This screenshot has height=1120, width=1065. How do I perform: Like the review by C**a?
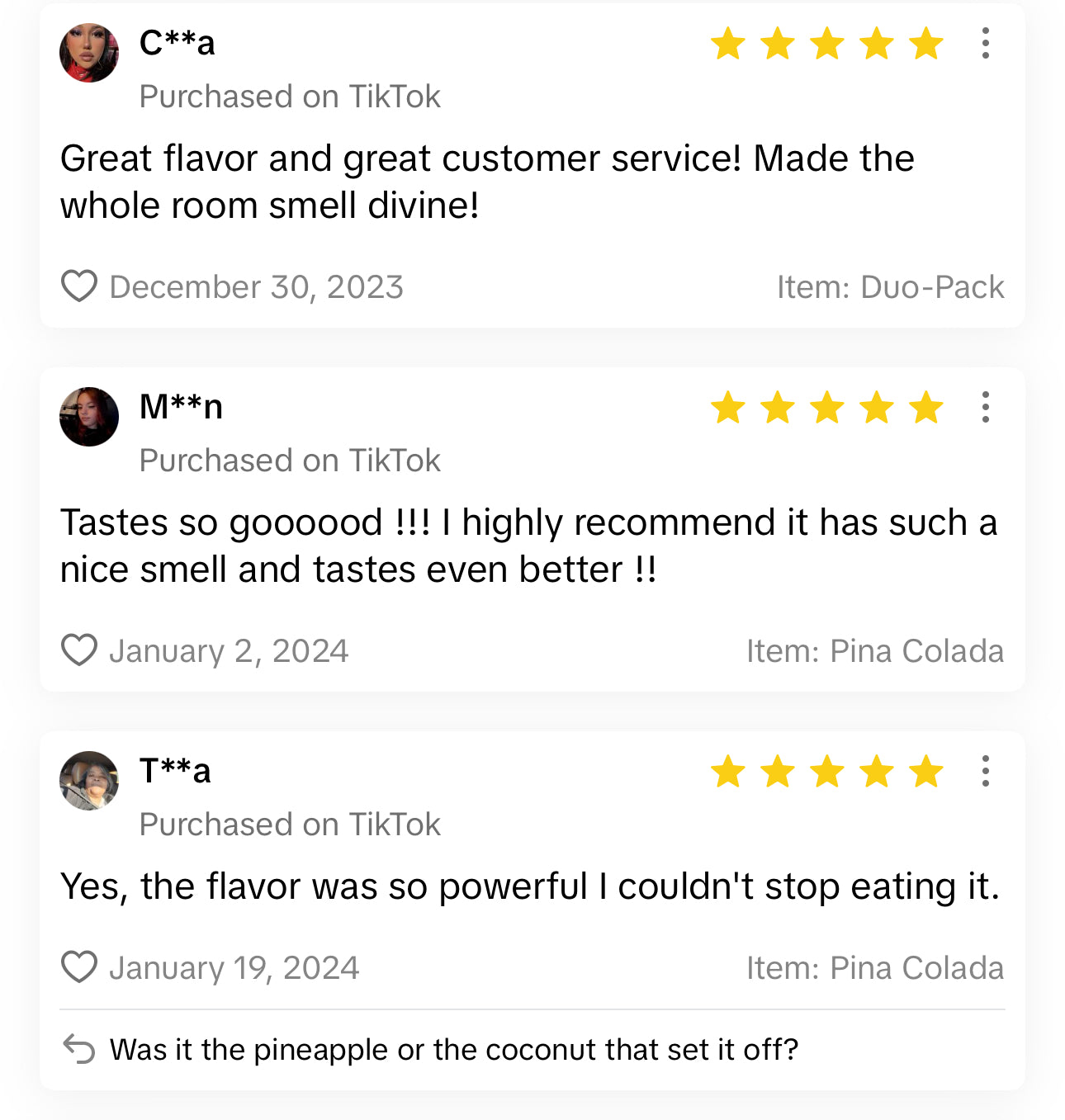coord(79,286)
